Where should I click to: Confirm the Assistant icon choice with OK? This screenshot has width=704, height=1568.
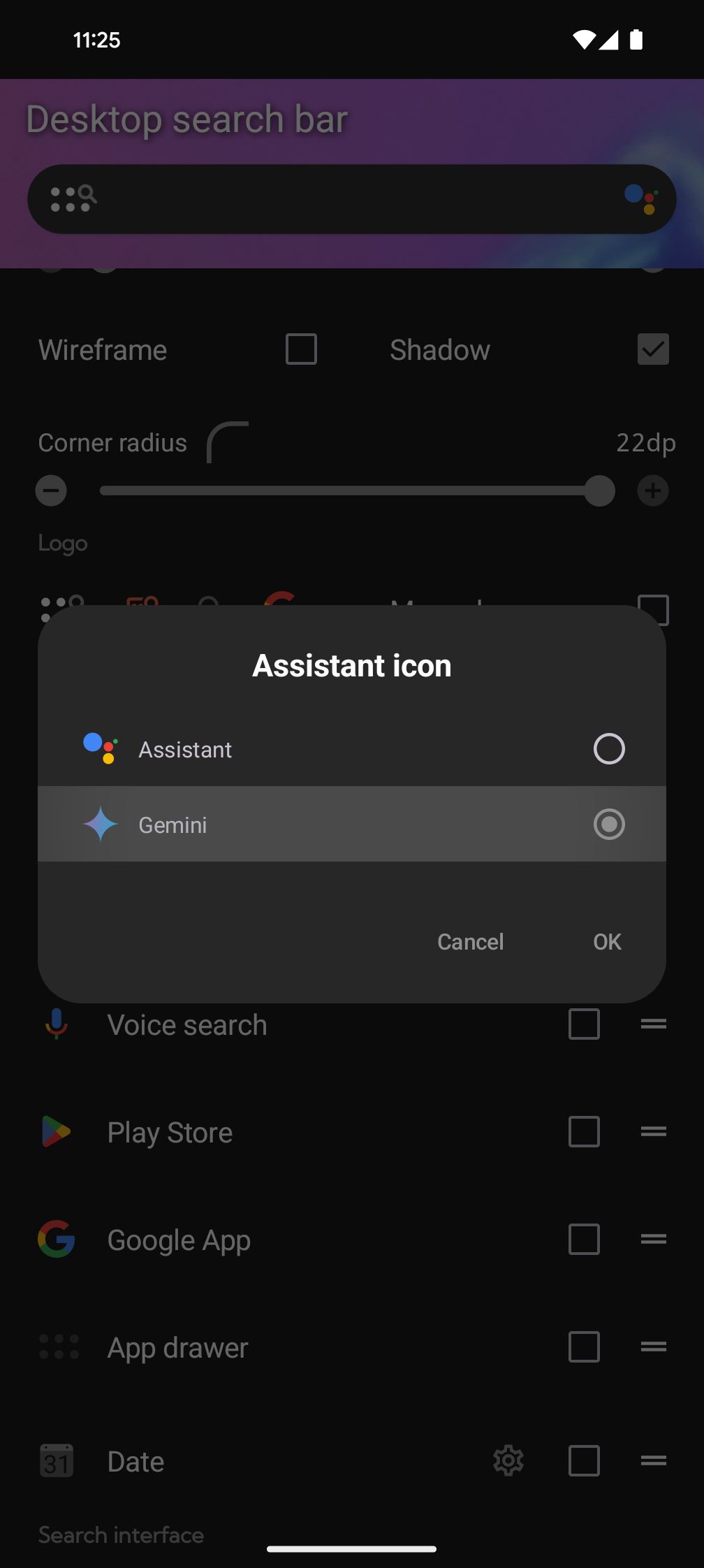[x=606, y=941]
